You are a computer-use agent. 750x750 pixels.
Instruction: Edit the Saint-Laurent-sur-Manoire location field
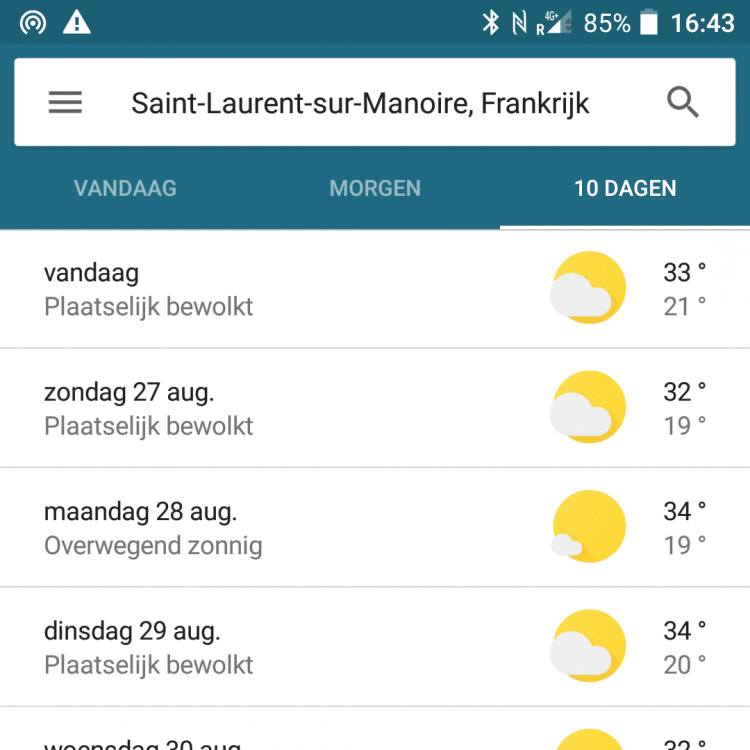click(x=360, y=103)
